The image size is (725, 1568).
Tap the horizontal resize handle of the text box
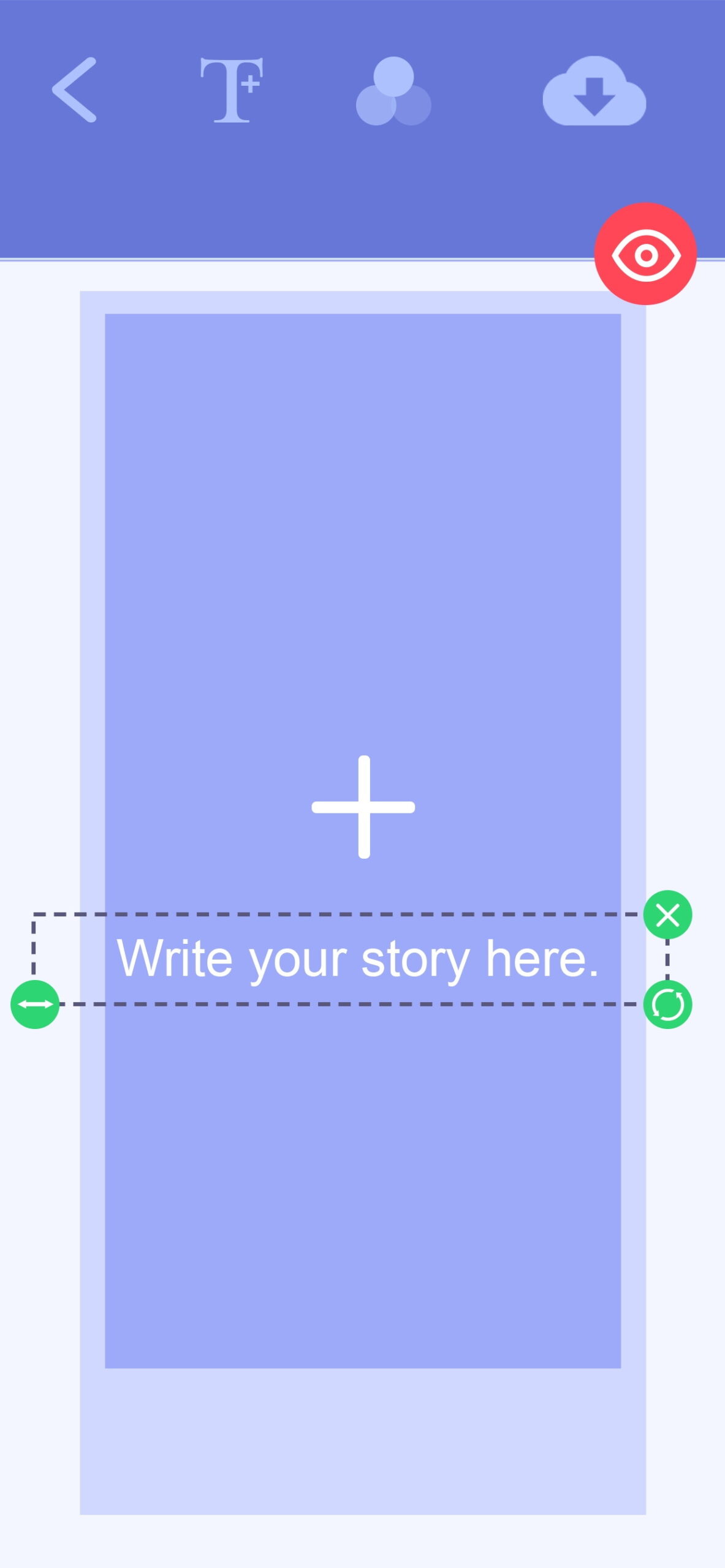click(x=35, y=1005)
